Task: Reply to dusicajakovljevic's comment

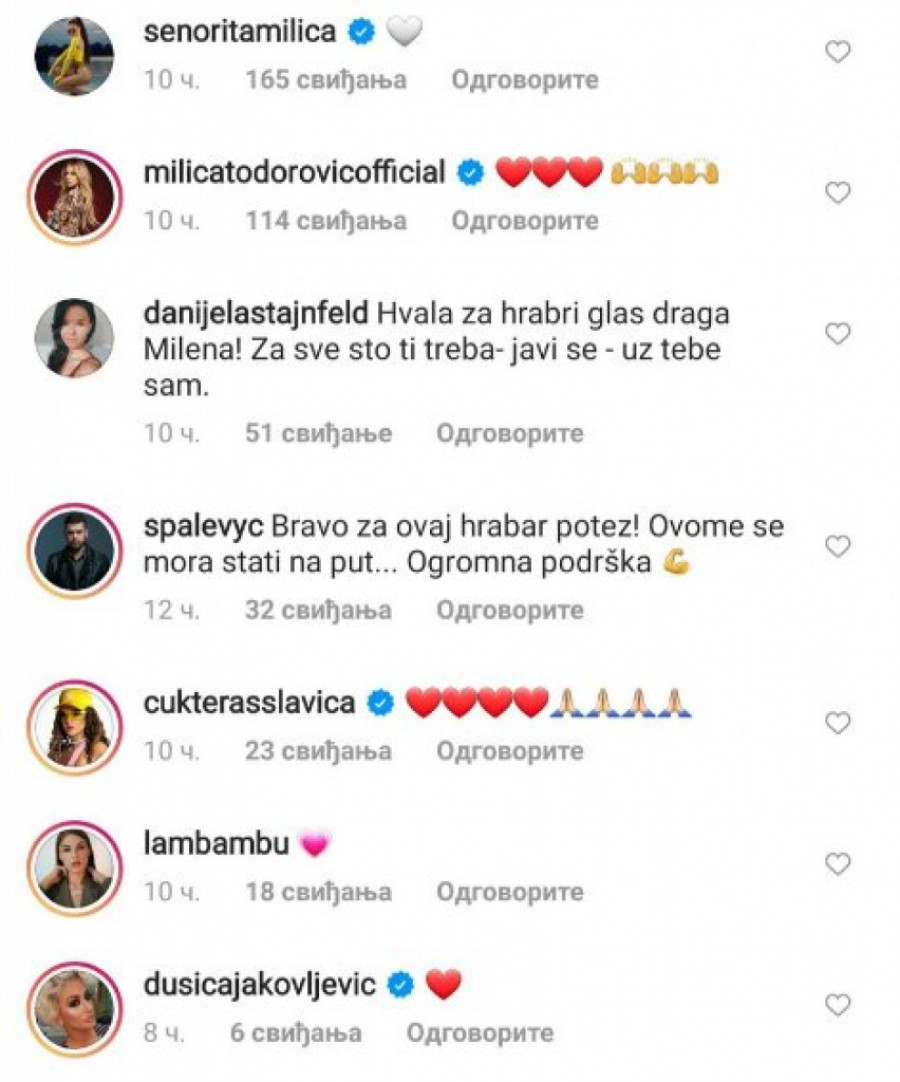Action: [x=480, y=1033]
